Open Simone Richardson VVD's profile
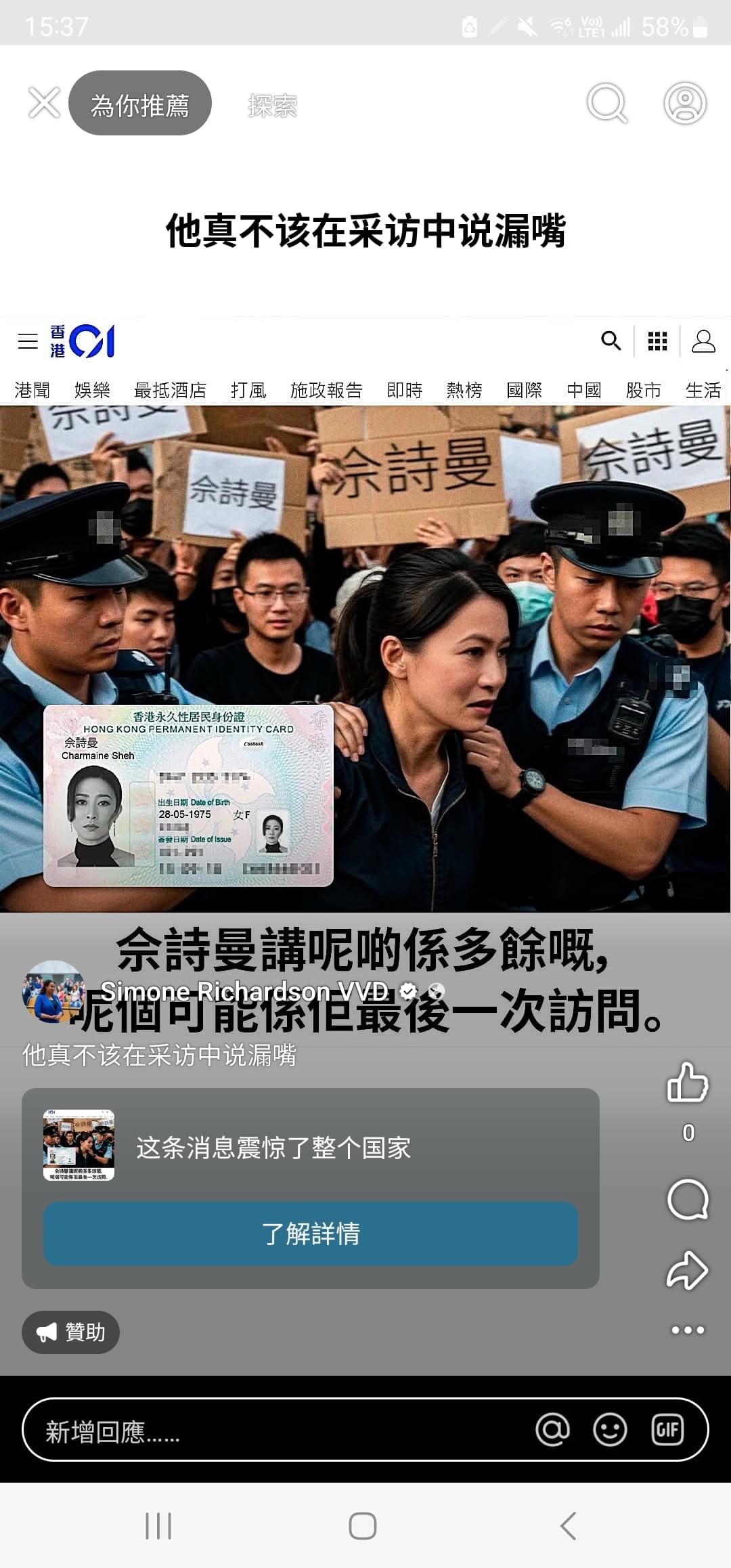This screenshot has height=1568, width=731. 245,991
